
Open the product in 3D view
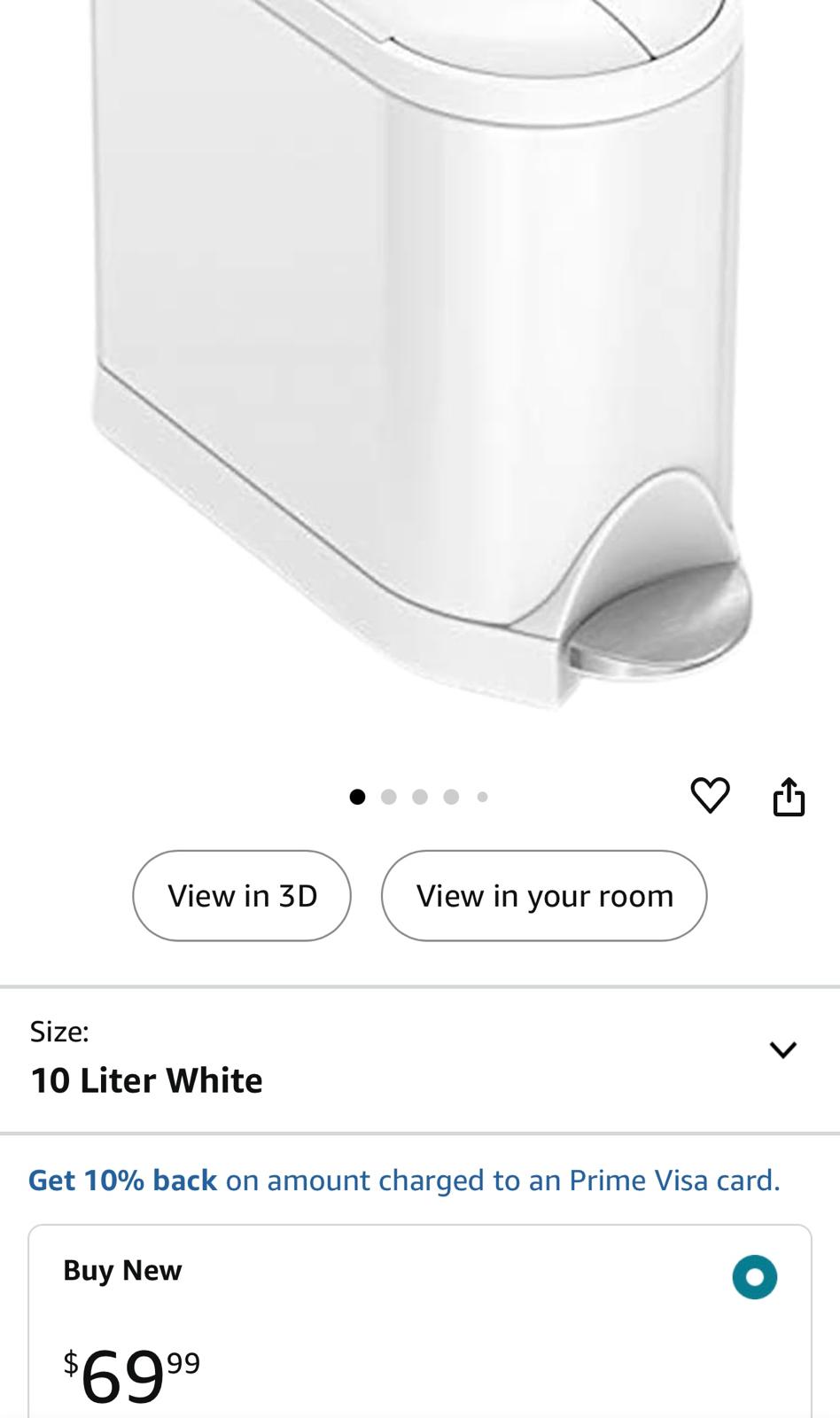click(x=242, y=895)
